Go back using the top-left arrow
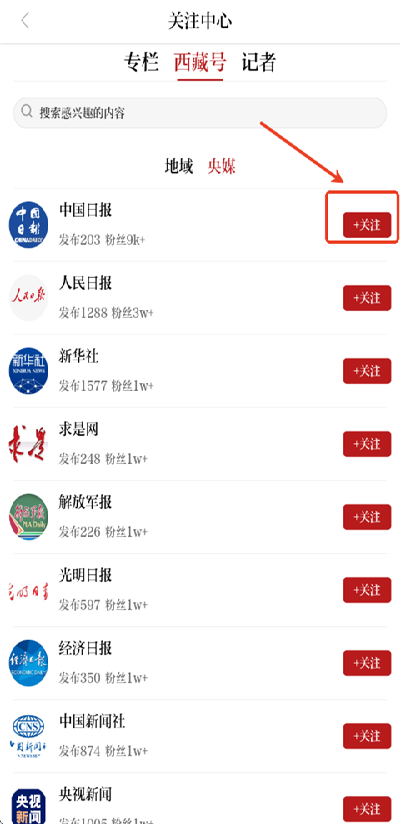Image resolution: width=400 pixels, height=824 pixels. coord(25,21)
